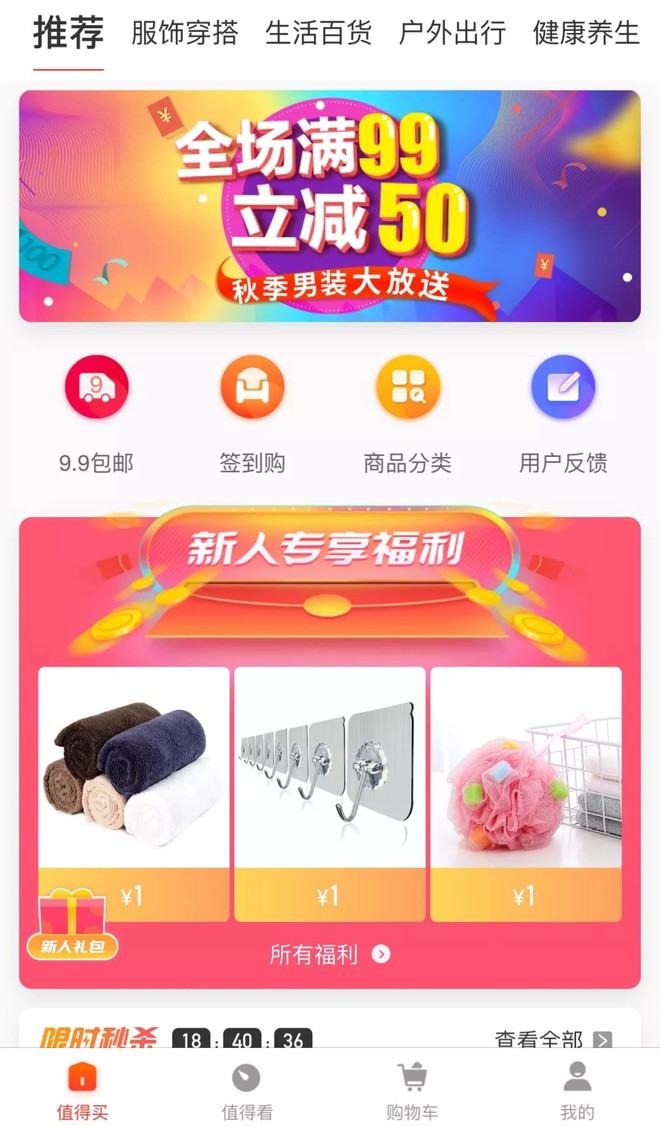
Task: Select the 推荐 top tab
Action: tap(68, 33)
